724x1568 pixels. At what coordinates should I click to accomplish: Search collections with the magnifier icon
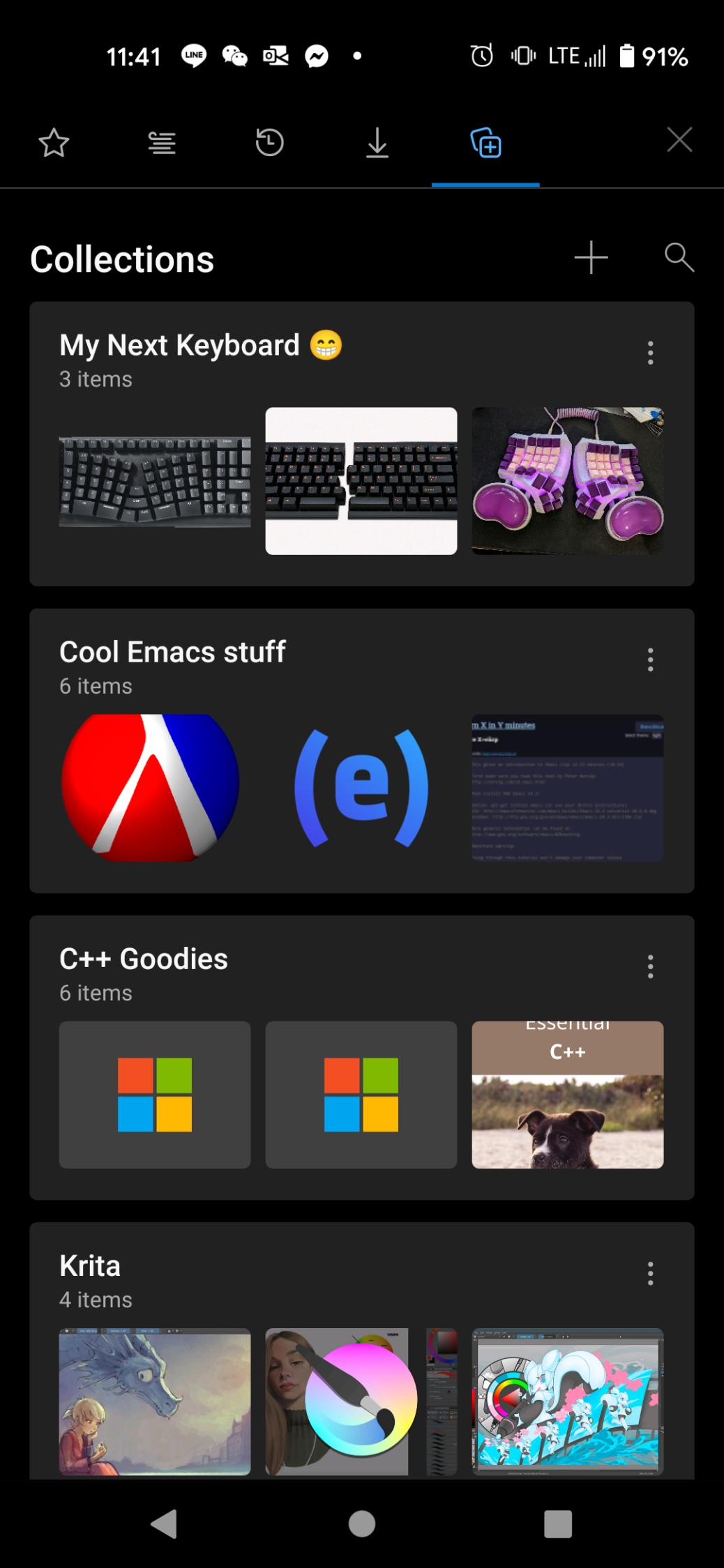679,257
